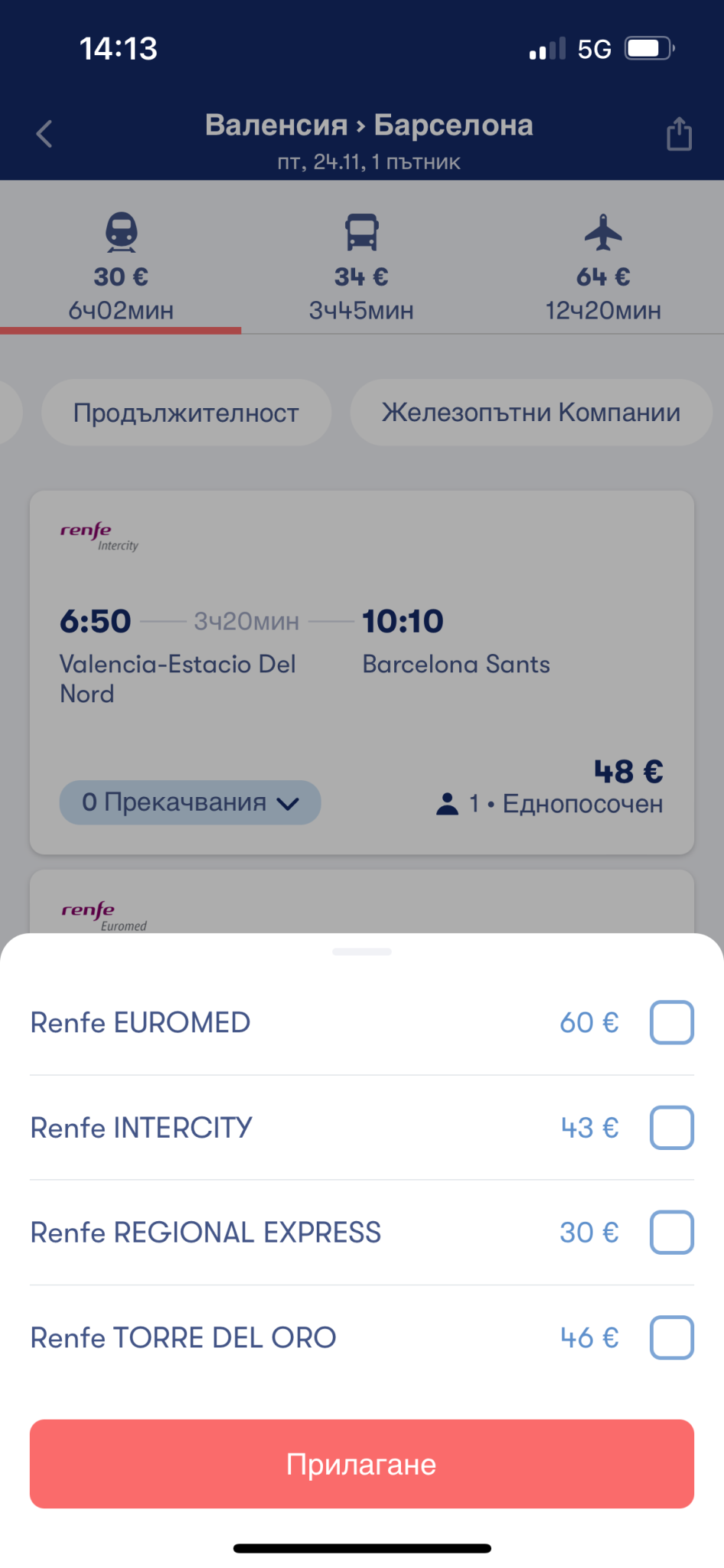Viewport: 724px width, 1568px height.
Task: Open the Продължителност filter chip
Action: 186,413
